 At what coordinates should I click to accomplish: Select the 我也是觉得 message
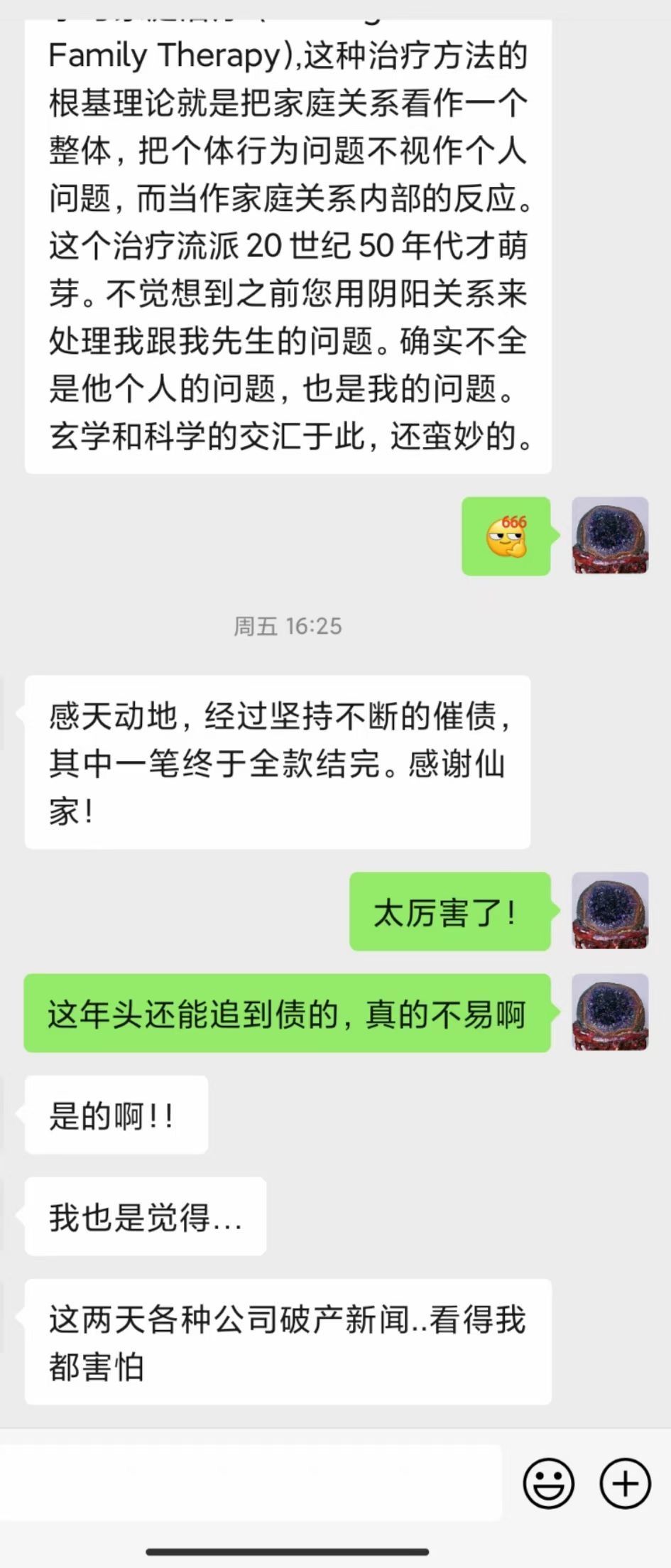pyautogui.click(x=145, y=1216)
